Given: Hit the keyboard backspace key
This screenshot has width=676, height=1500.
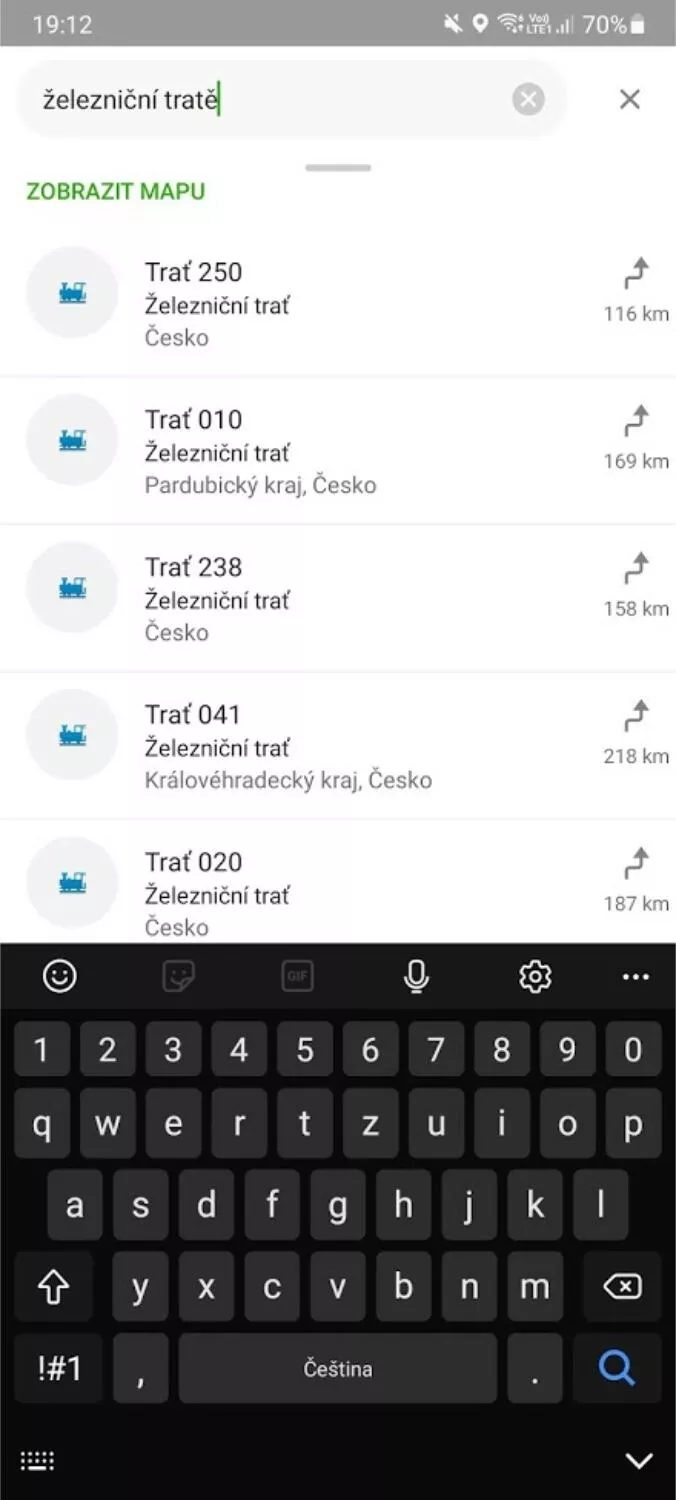Looking at the screenshot, I should point(622,1287).
